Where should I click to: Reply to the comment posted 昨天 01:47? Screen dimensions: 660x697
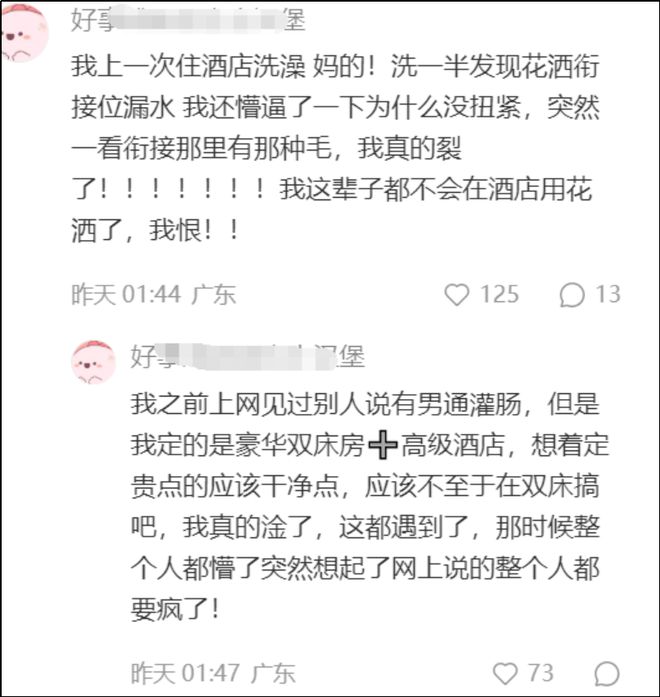tap(607, 672)
